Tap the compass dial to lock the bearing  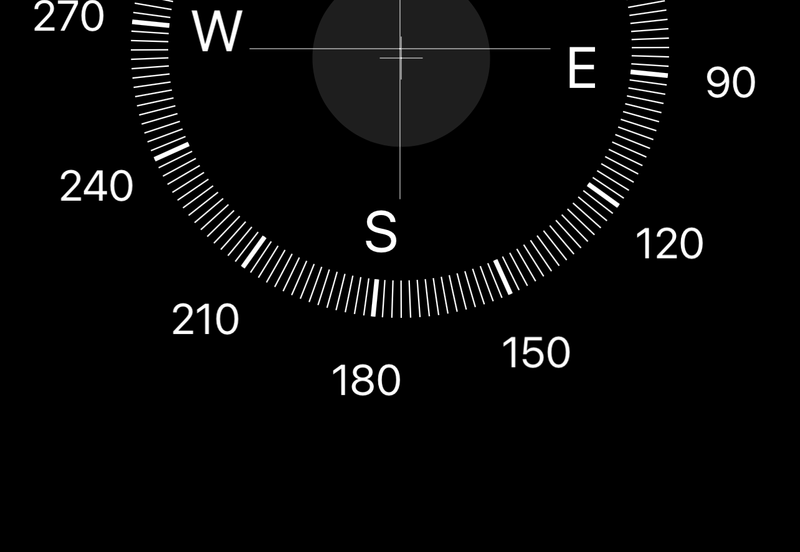tap(400, 120)
